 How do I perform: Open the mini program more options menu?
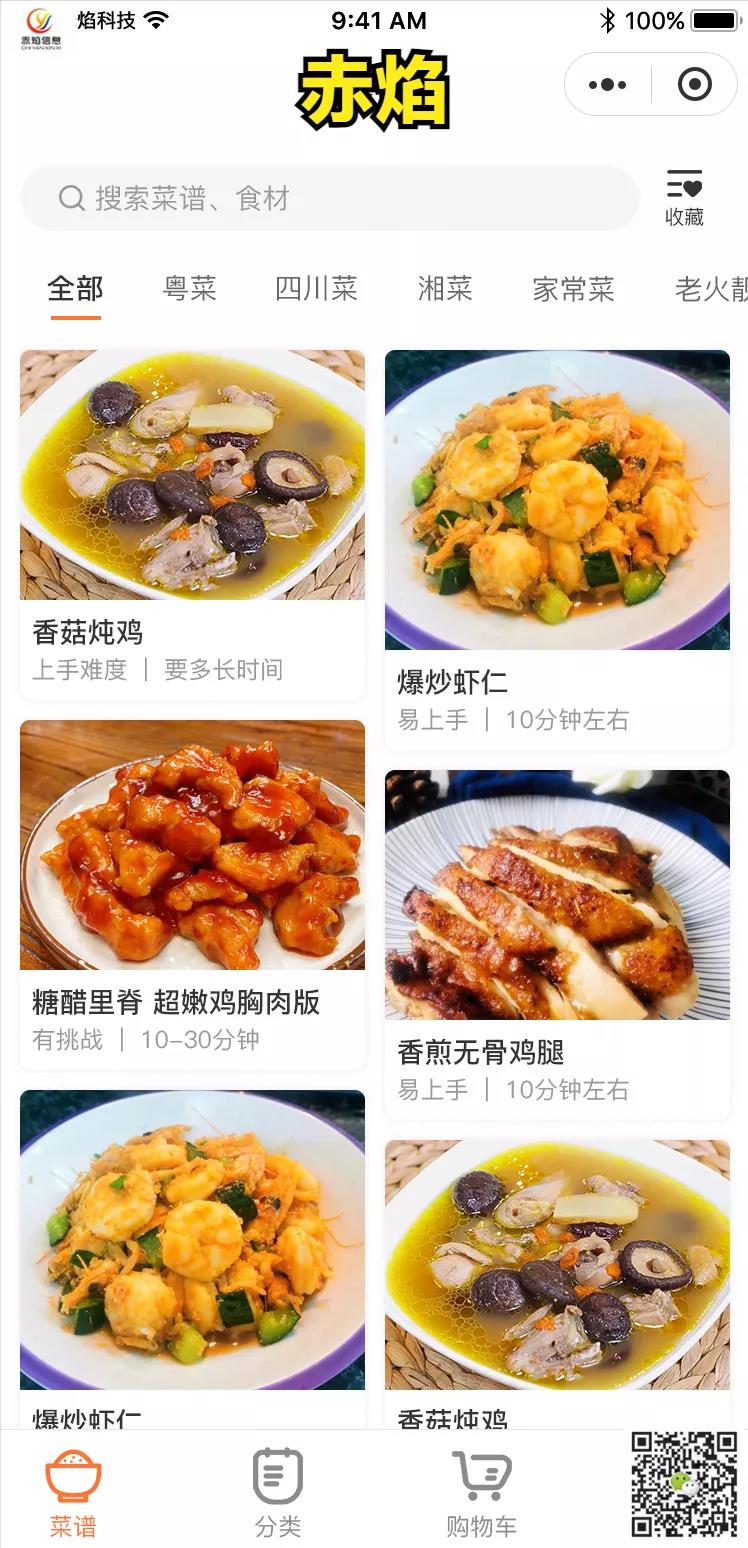(607, 85)
